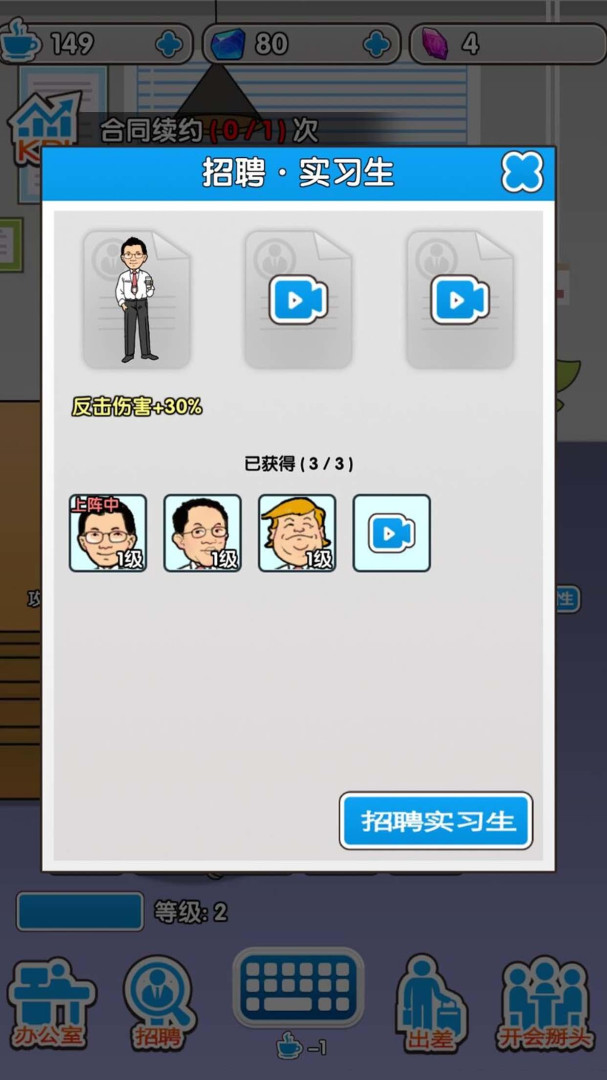607x1080 pixels.
Task: Add more coffee cups with plus
Action: click(170, 44)
